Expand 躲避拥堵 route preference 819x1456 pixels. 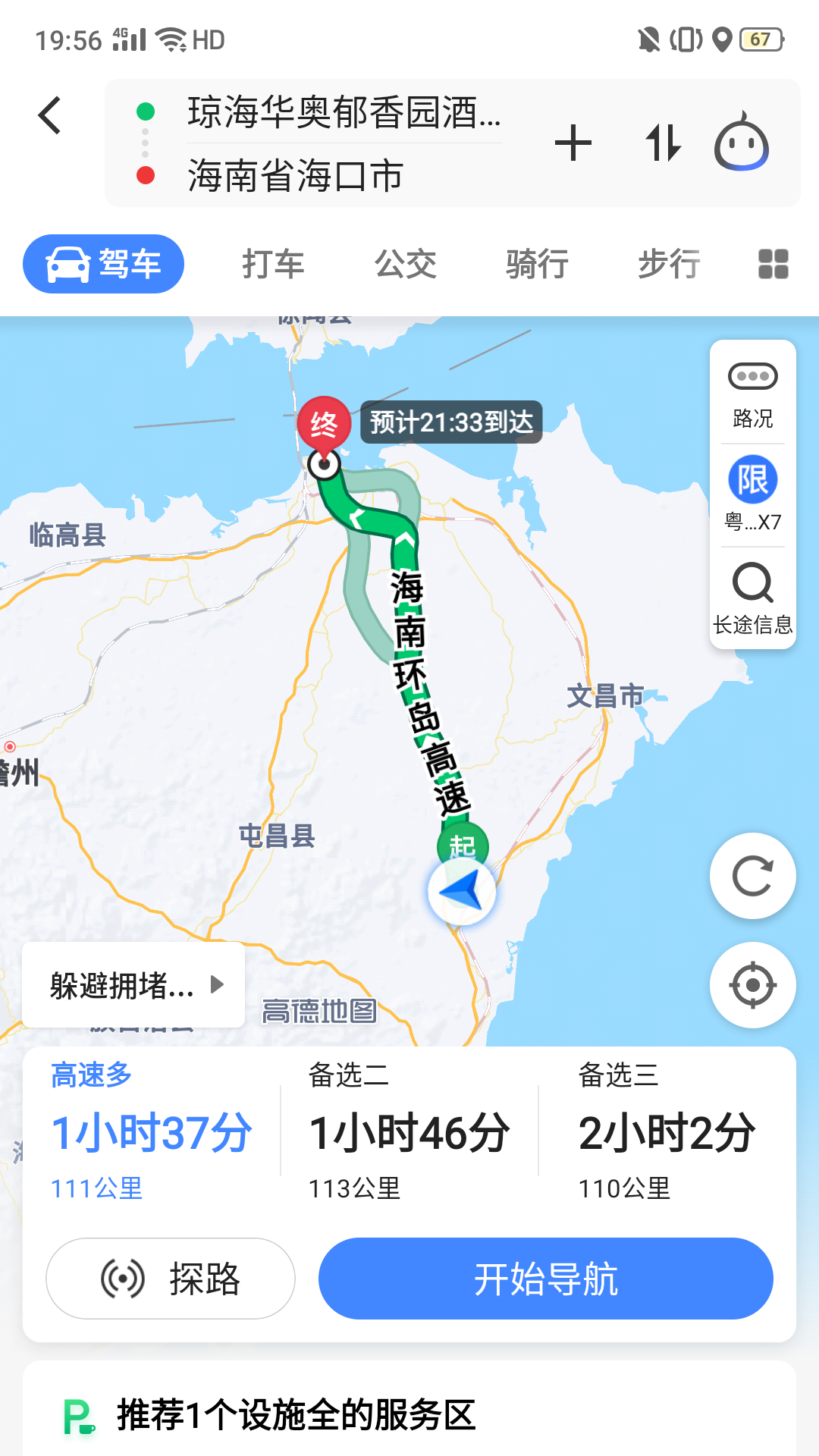pos(134,985)
